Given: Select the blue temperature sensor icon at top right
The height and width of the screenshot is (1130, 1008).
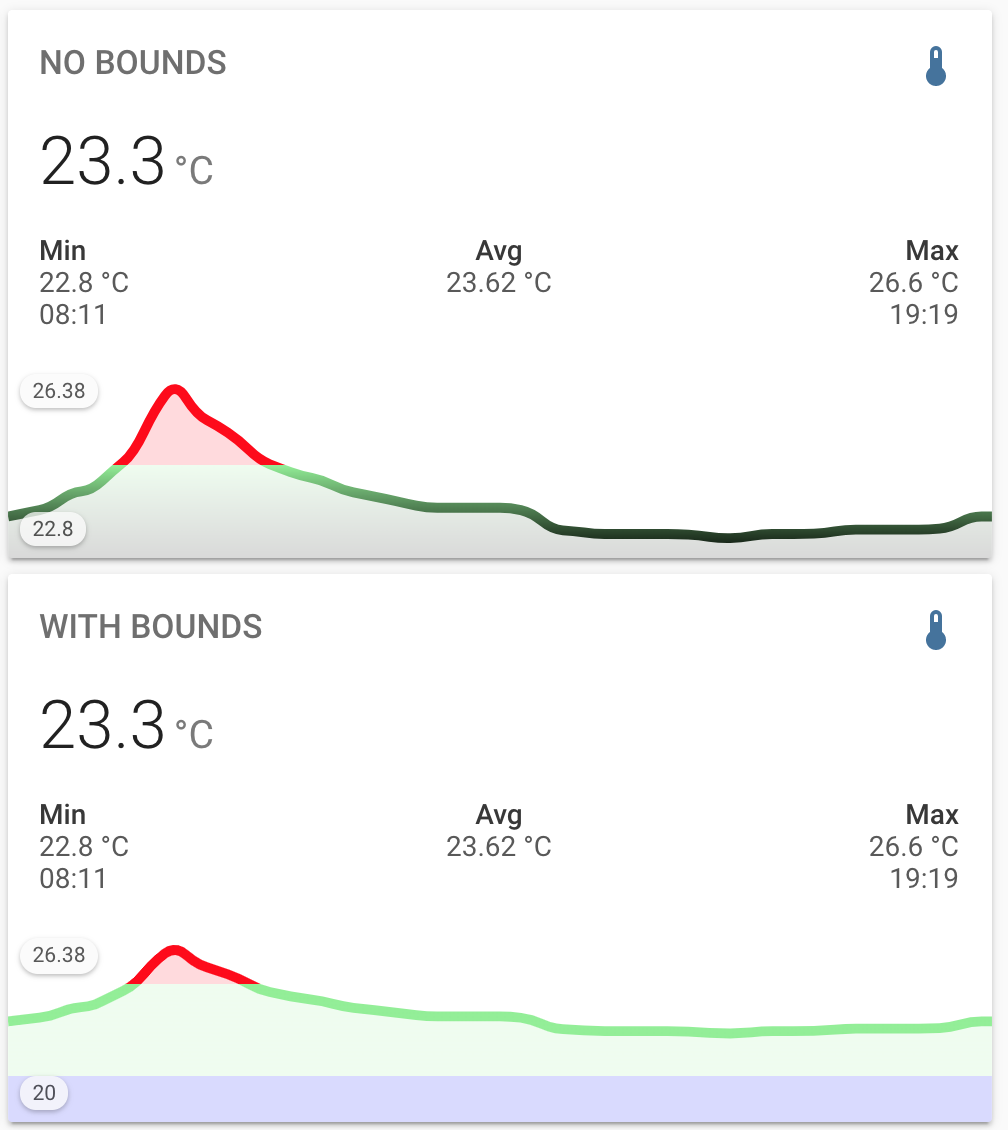Looking at the screenshot, I should (x=936, y=66).
